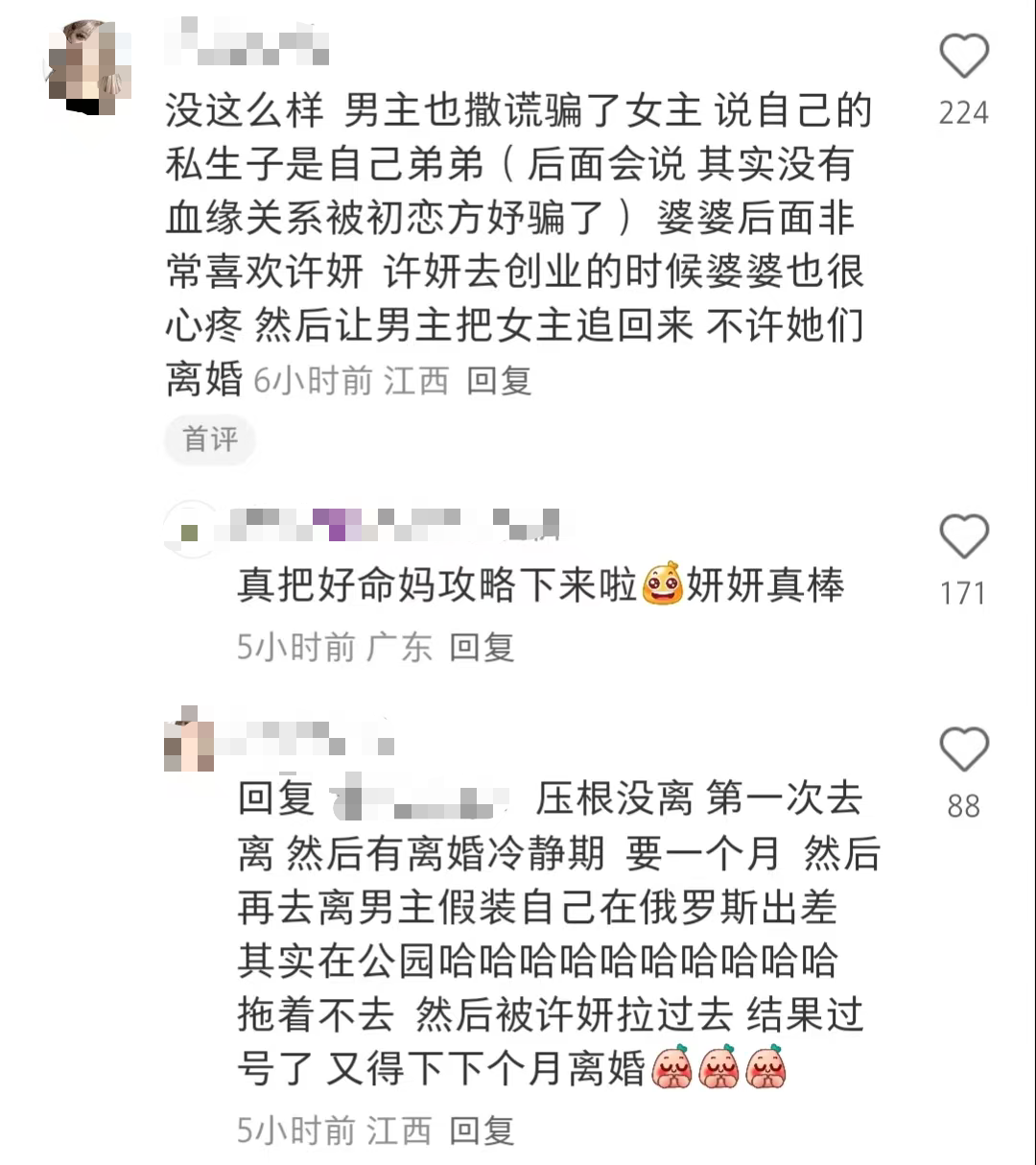This screenshot has height=1165, width=1036.
Task: Reply to the 5小时前 江西 comment
Action: pyautogui.click(x=482, y=1130)
